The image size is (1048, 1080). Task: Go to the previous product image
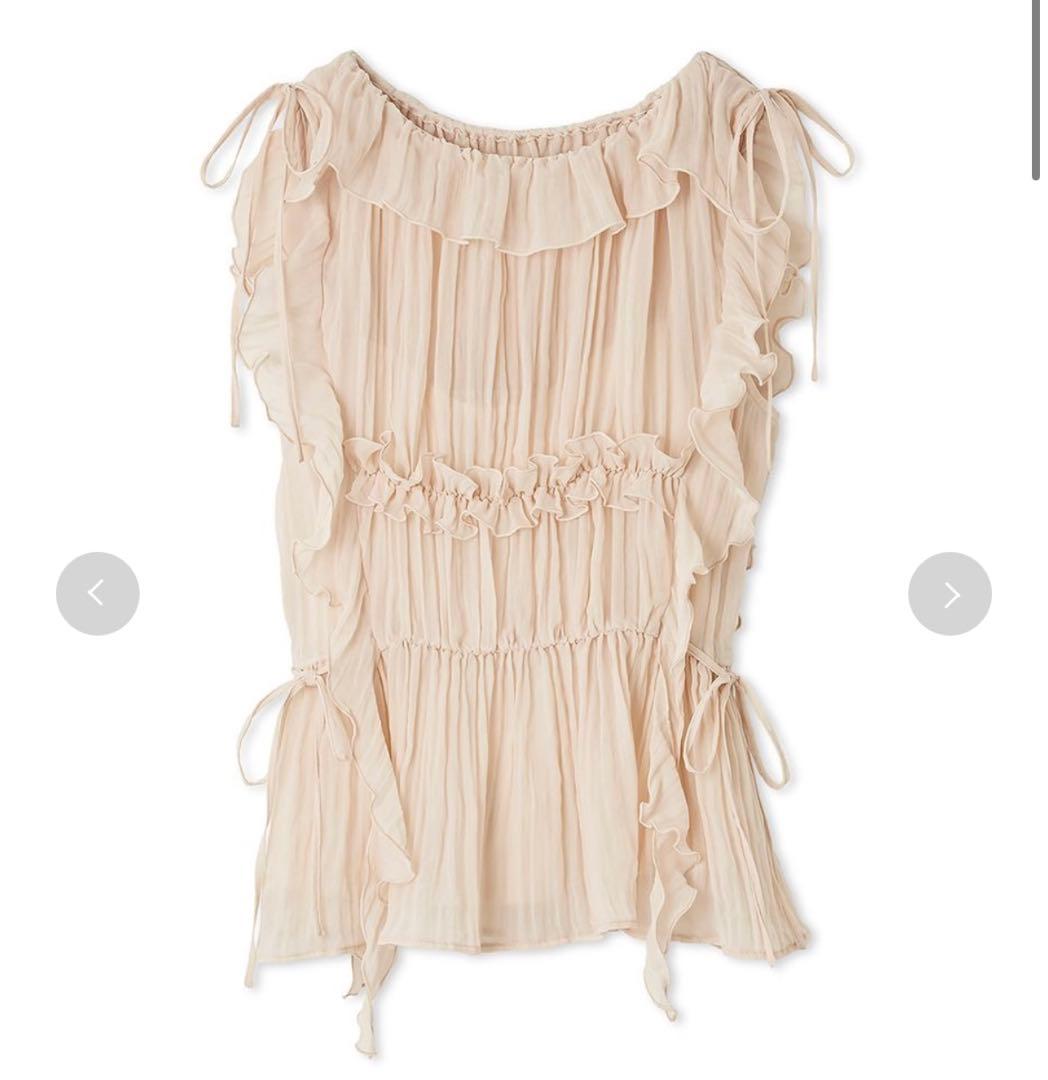click(x=97, y=594)
